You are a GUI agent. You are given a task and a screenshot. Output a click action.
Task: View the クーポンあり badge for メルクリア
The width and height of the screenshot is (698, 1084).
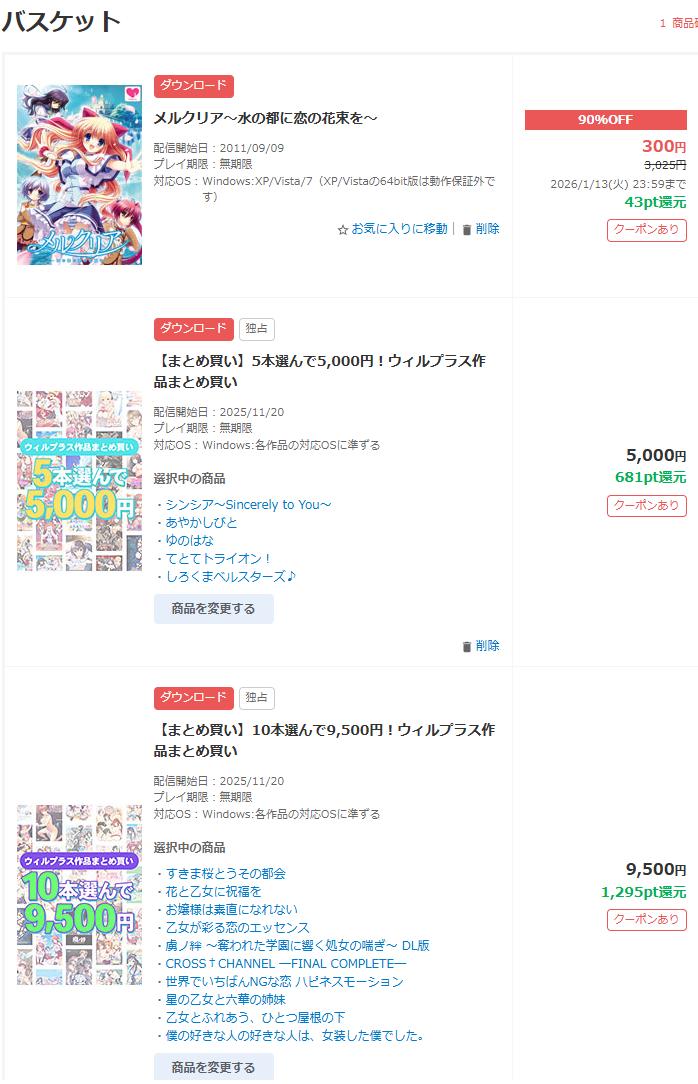click(646, 230)
